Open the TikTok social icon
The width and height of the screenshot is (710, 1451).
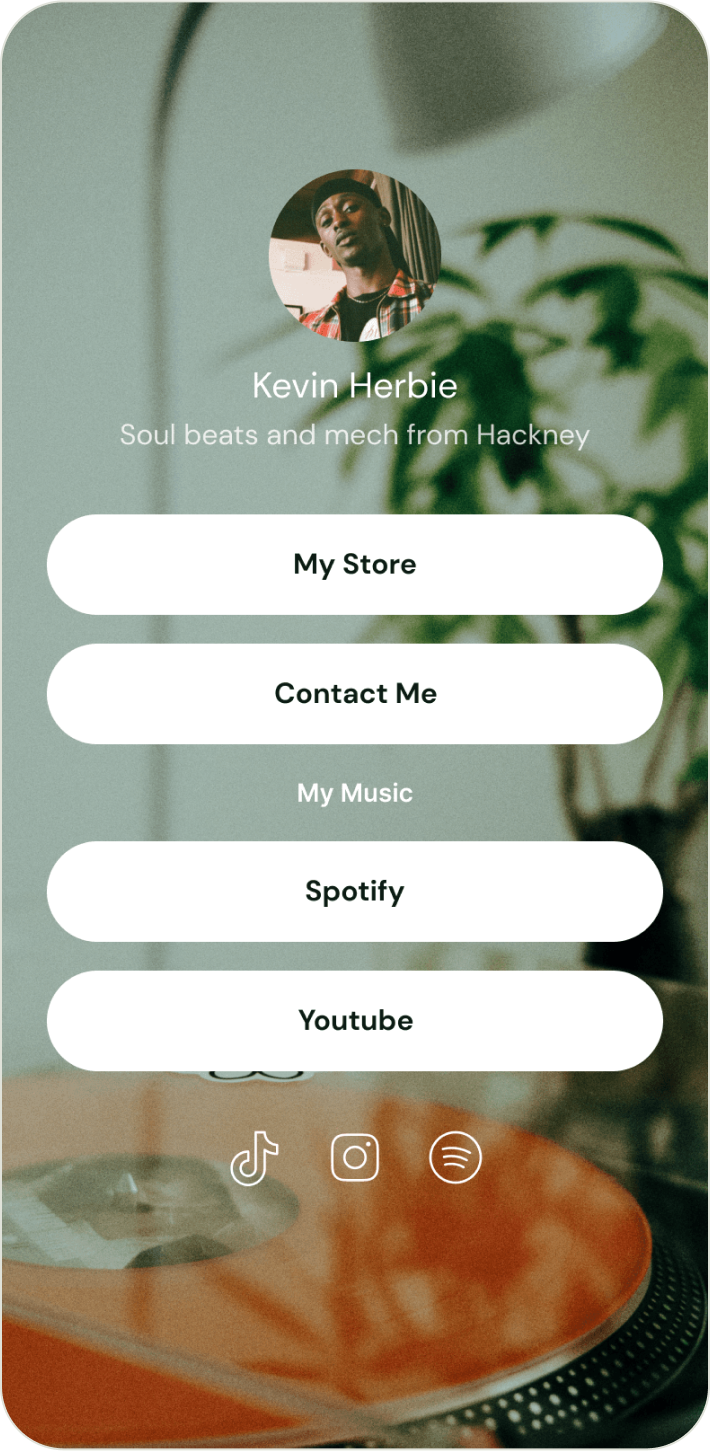tap(254, 1158)
